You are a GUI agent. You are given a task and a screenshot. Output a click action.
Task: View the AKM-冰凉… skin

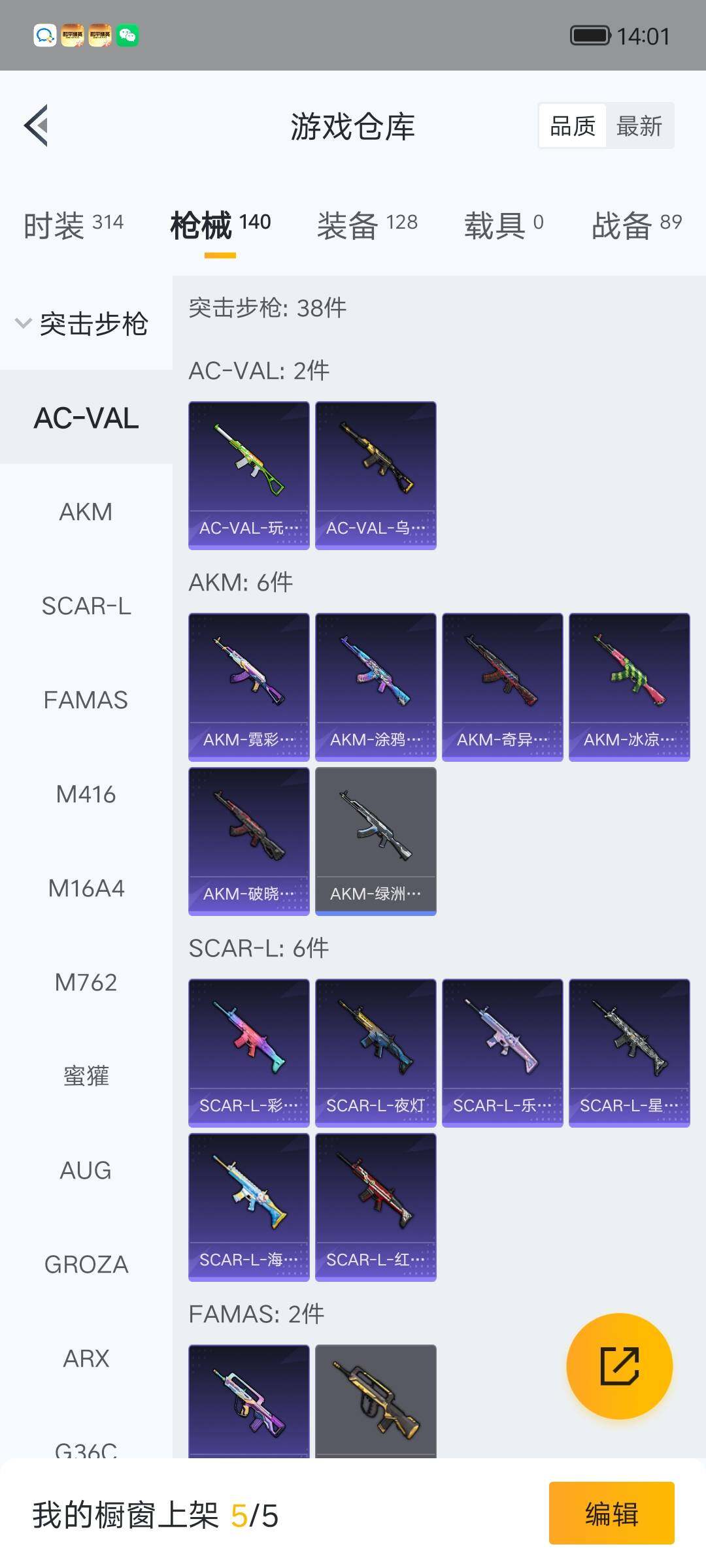629,687
